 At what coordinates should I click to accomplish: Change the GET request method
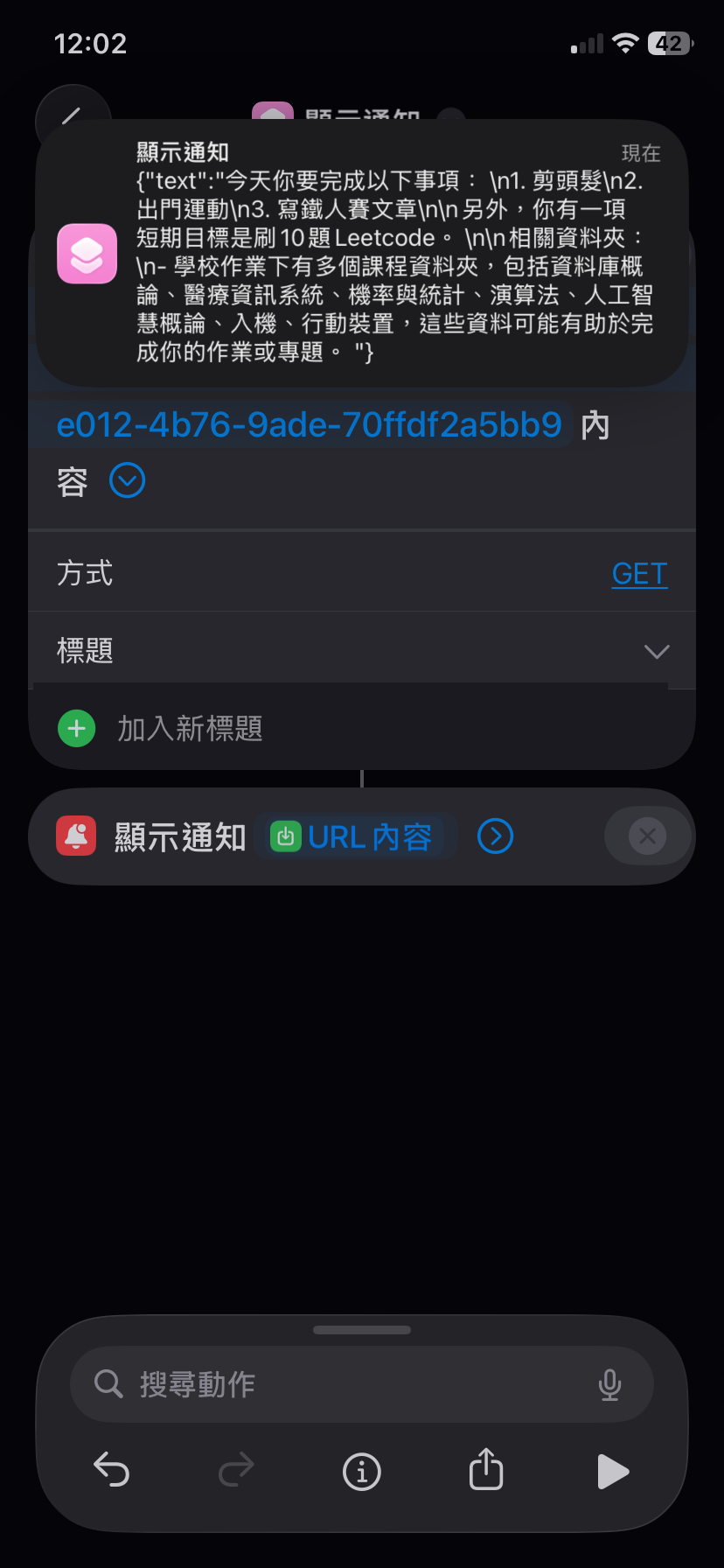tap(639, 574)
